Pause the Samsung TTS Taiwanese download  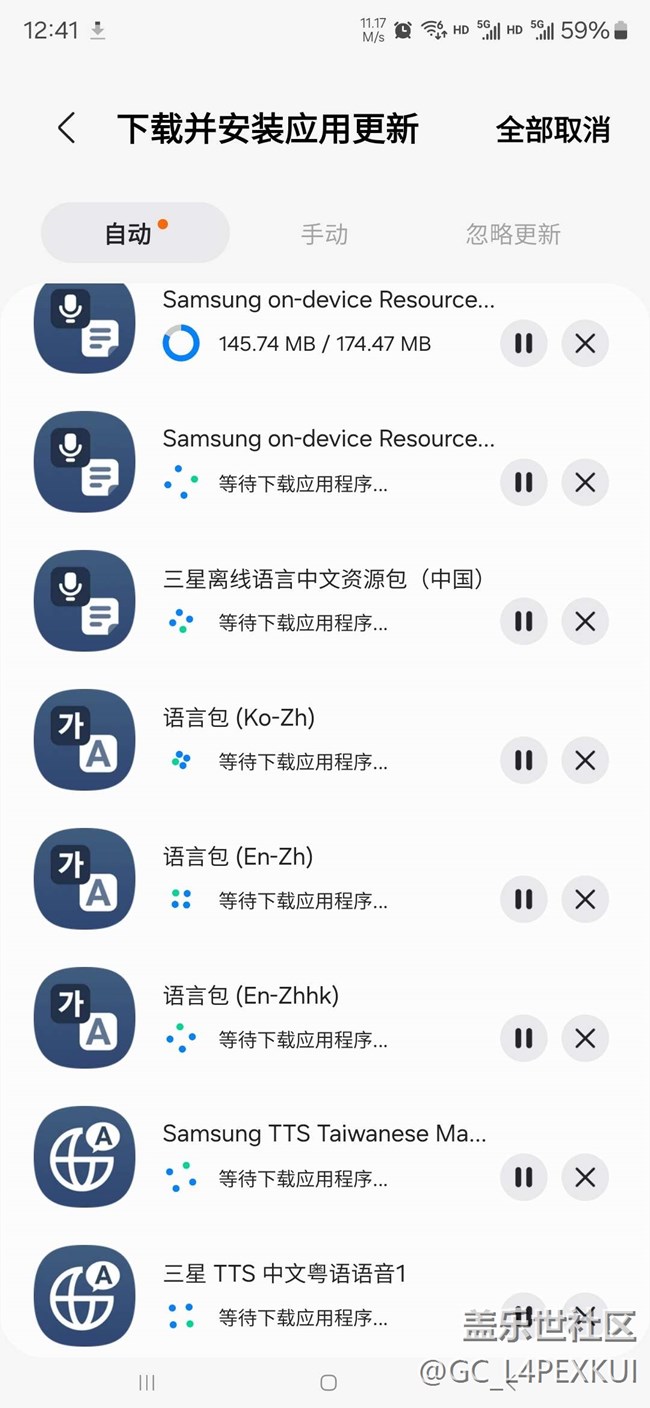[523, 1178]
